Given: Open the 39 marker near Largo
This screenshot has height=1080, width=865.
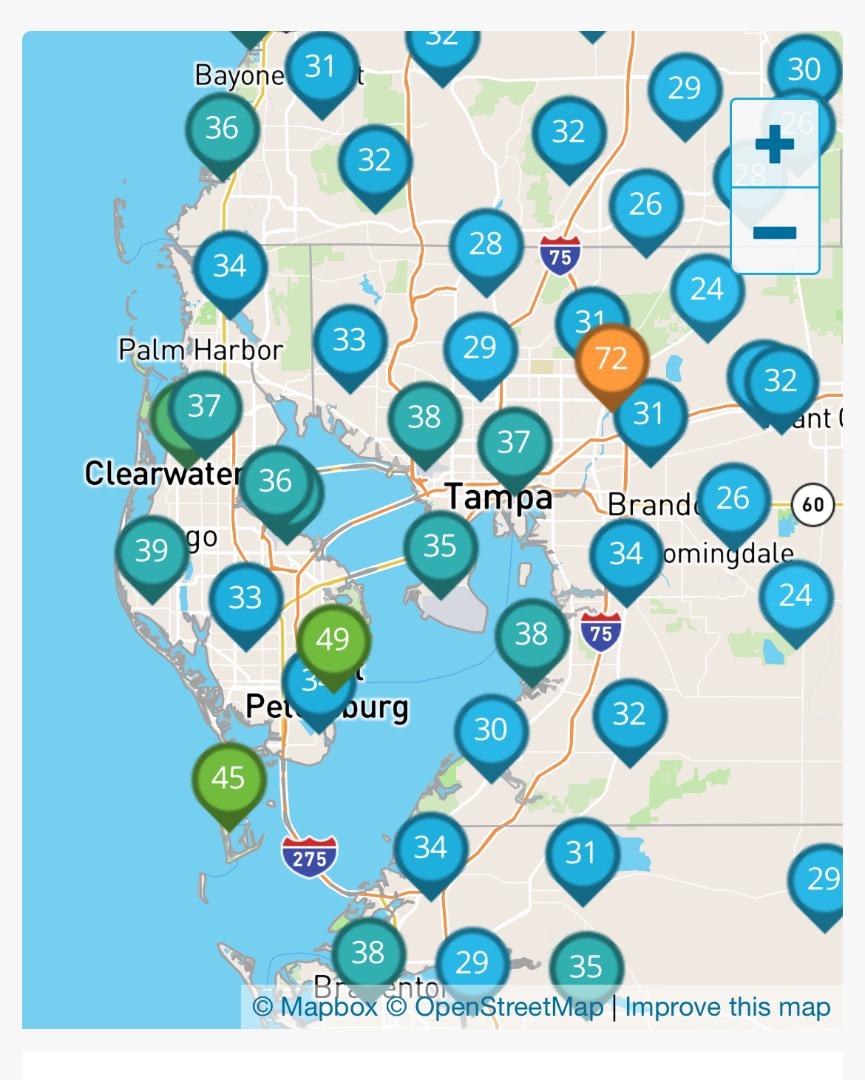Looking at the screenshot, I should [152, 552].
